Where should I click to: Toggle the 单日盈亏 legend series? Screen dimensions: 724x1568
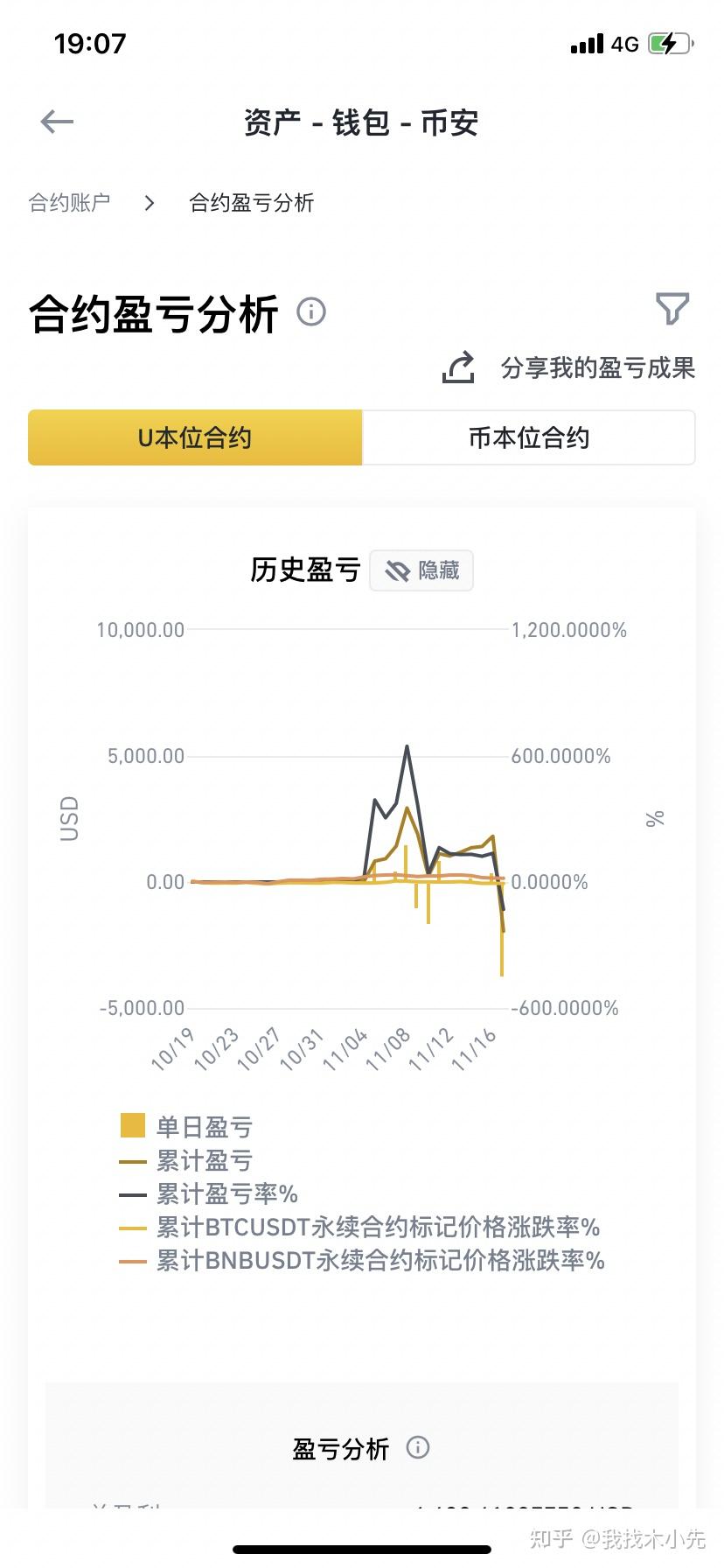tap(187, 1126)
